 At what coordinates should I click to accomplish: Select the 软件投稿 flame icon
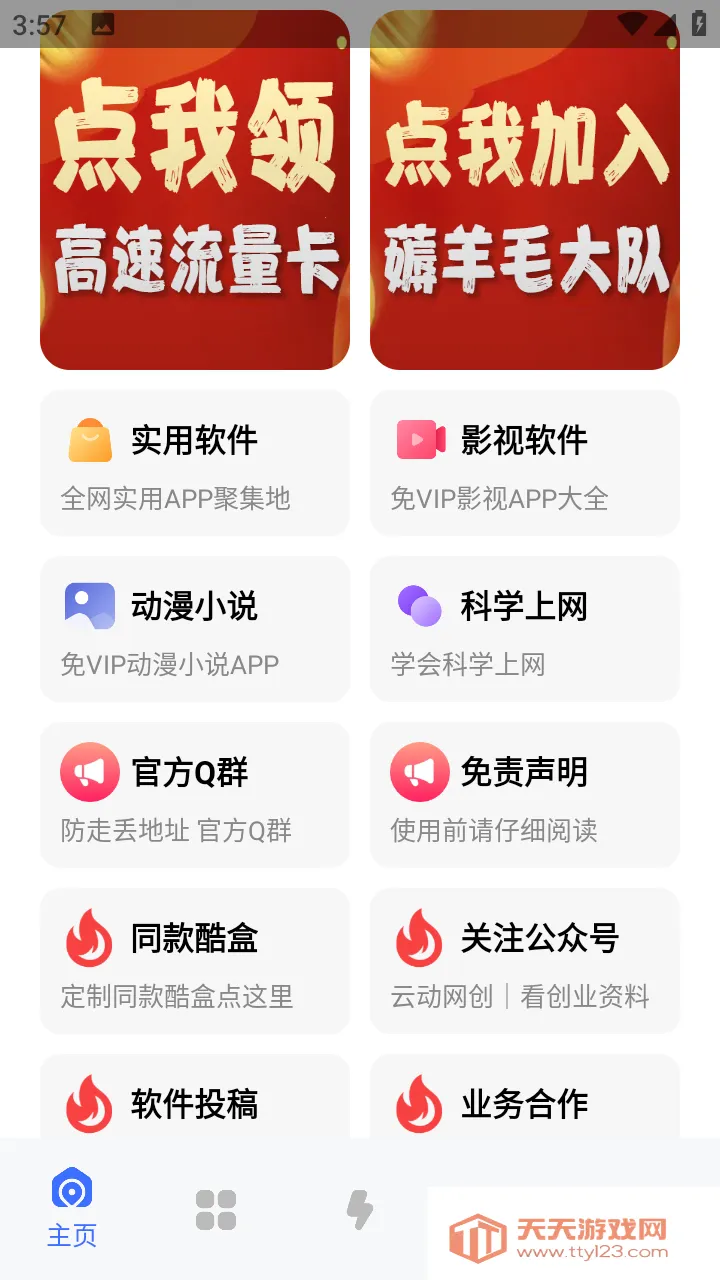point(89,1104)
